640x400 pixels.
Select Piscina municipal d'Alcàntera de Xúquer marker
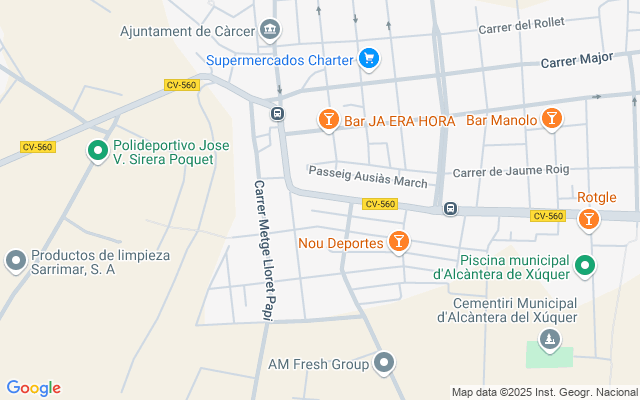(587, 265)
